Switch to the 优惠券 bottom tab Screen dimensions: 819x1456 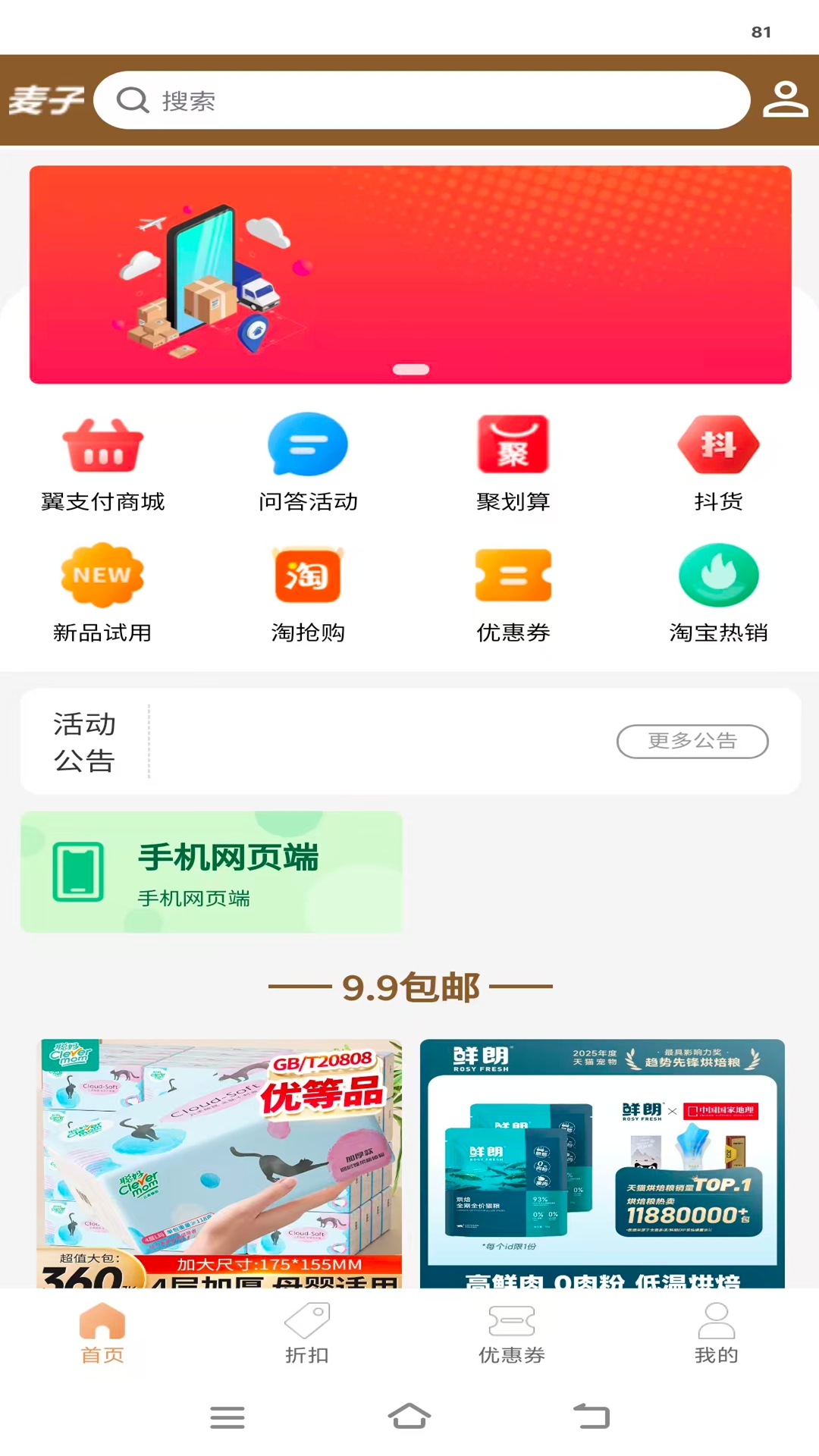pos(512,1333)
